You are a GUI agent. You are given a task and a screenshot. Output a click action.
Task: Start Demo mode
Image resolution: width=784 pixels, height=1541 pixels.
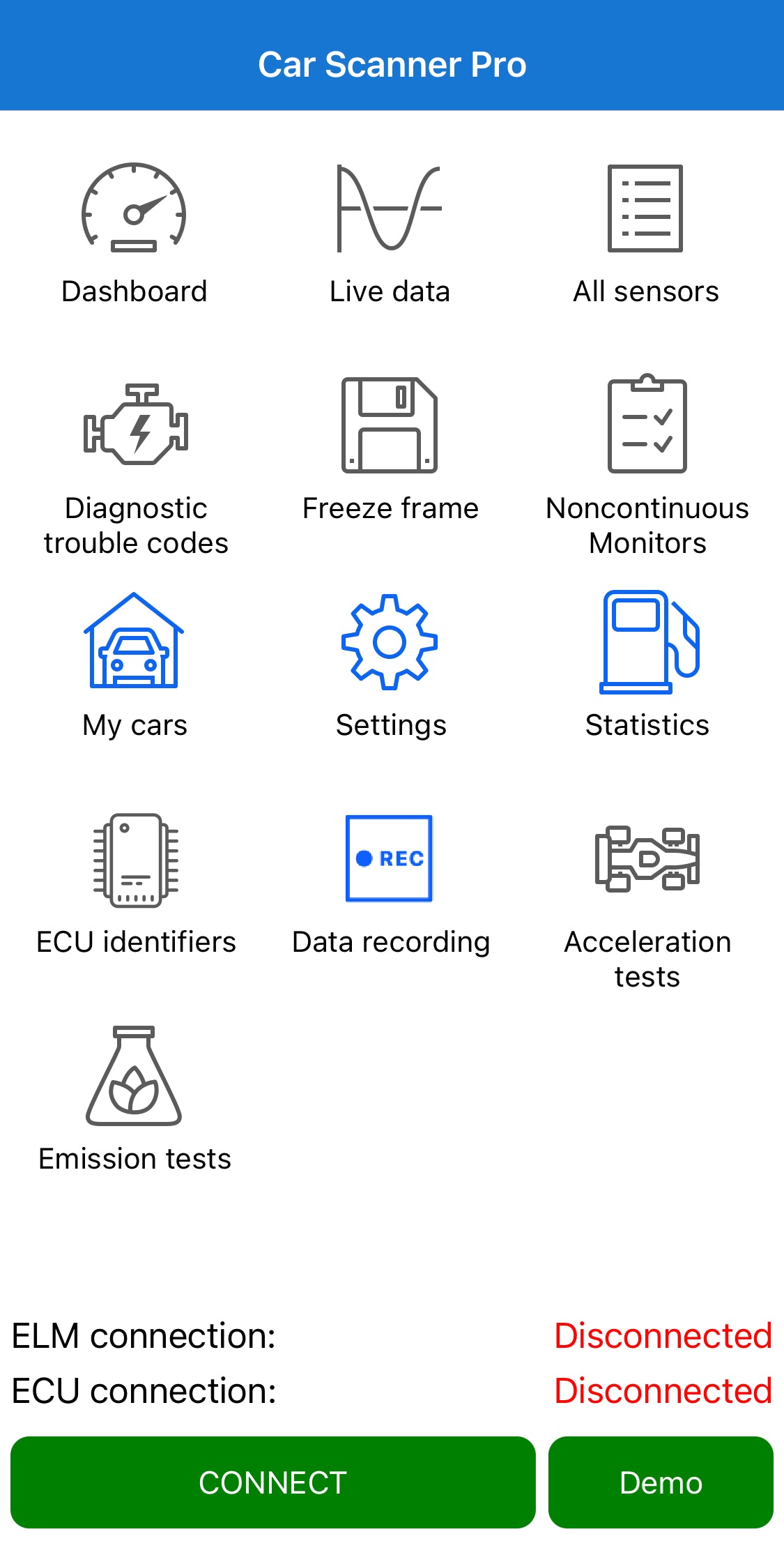tap(660, 1483)
